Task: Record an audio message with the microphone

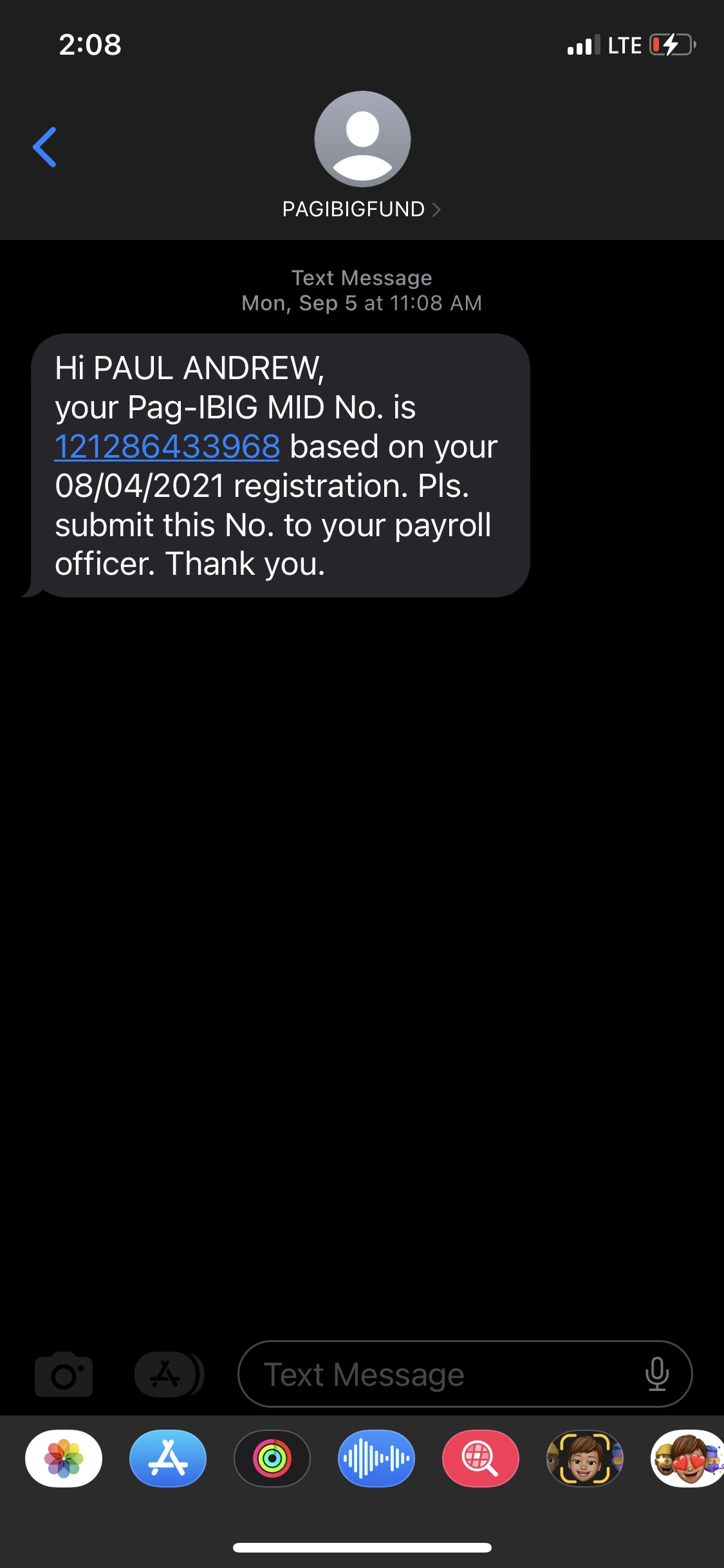Action: (656, 1374)
